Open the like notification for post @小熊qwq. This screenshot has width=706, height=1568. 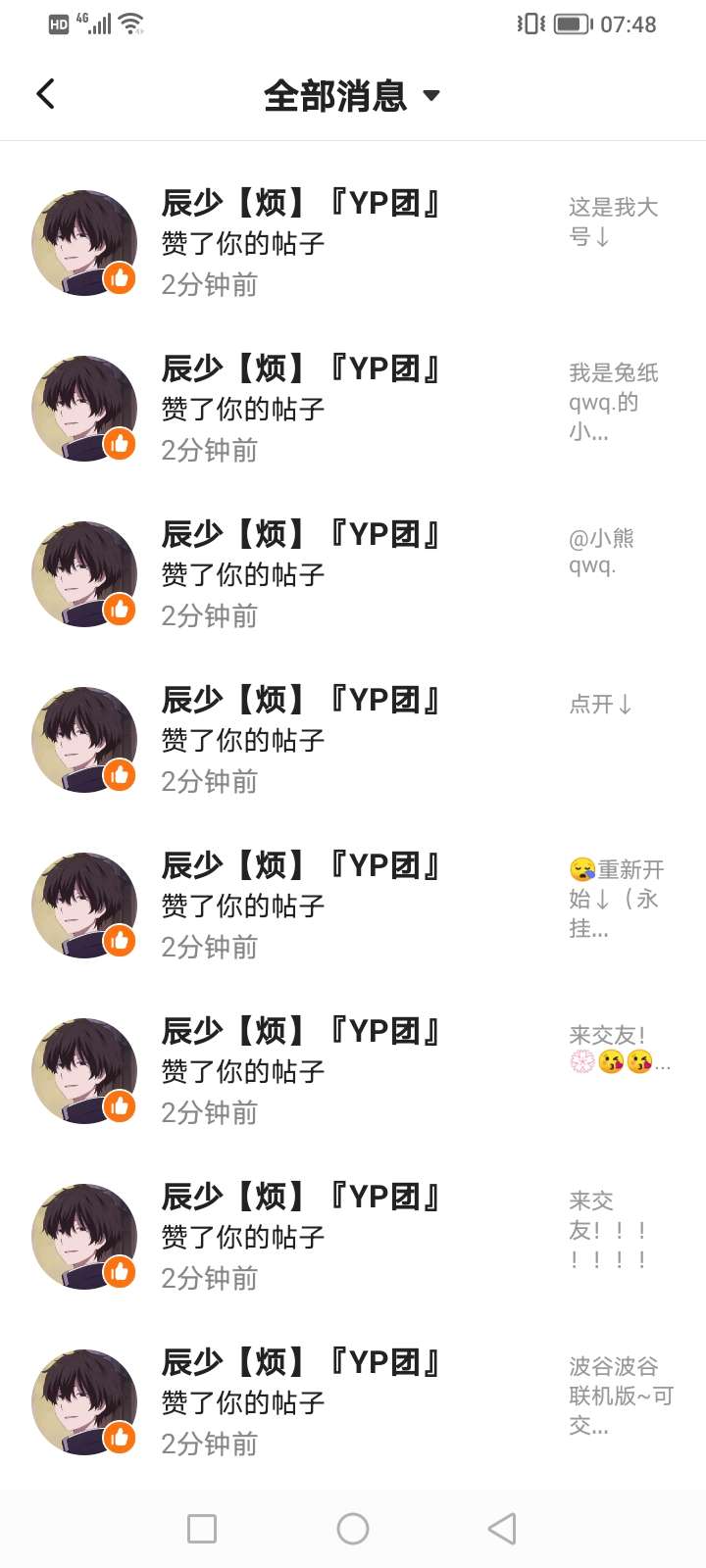pyautogui.click(x=353, y=574)
